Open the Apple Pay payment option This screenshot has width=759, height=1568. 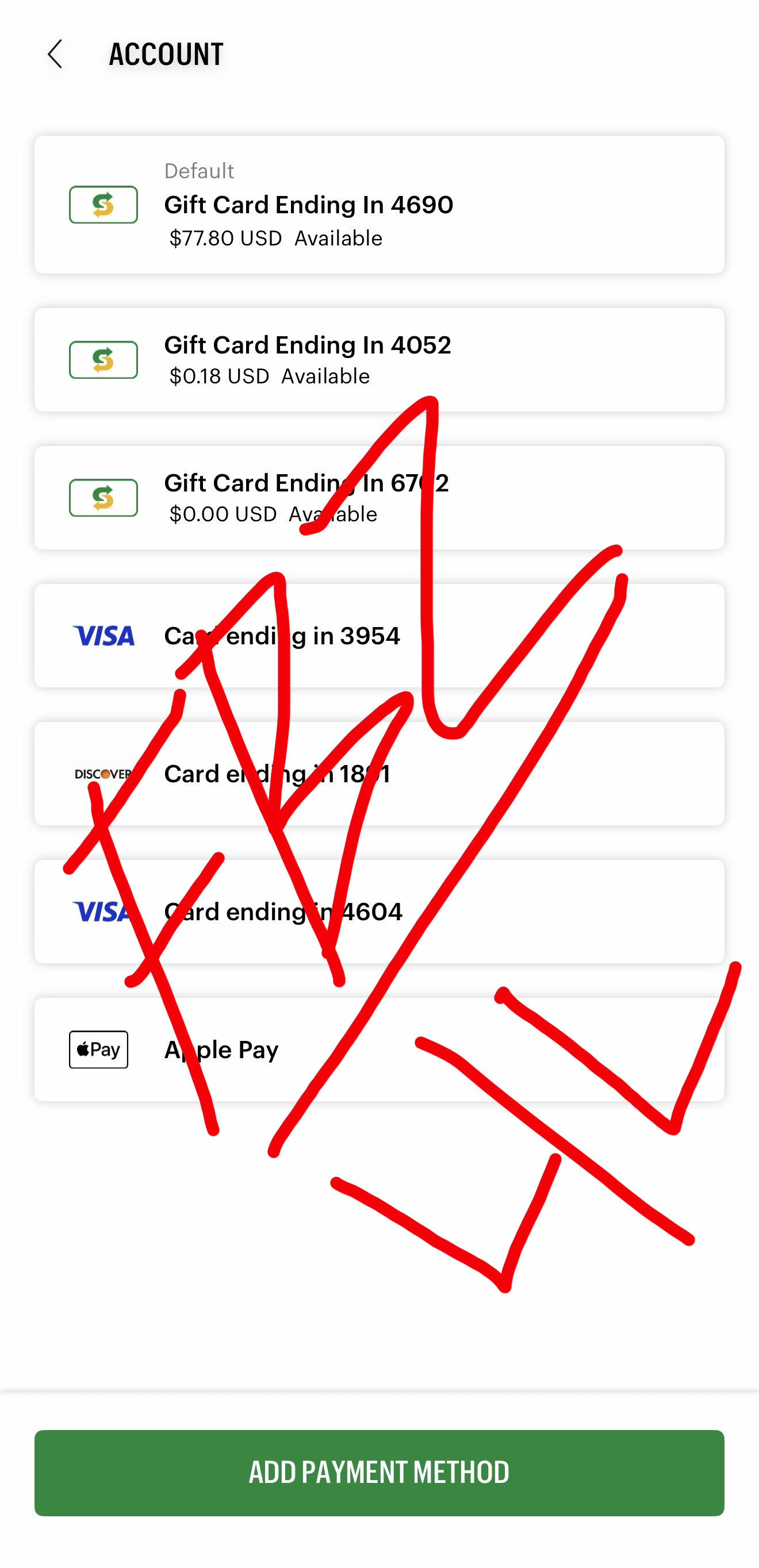pos(379,1050)
